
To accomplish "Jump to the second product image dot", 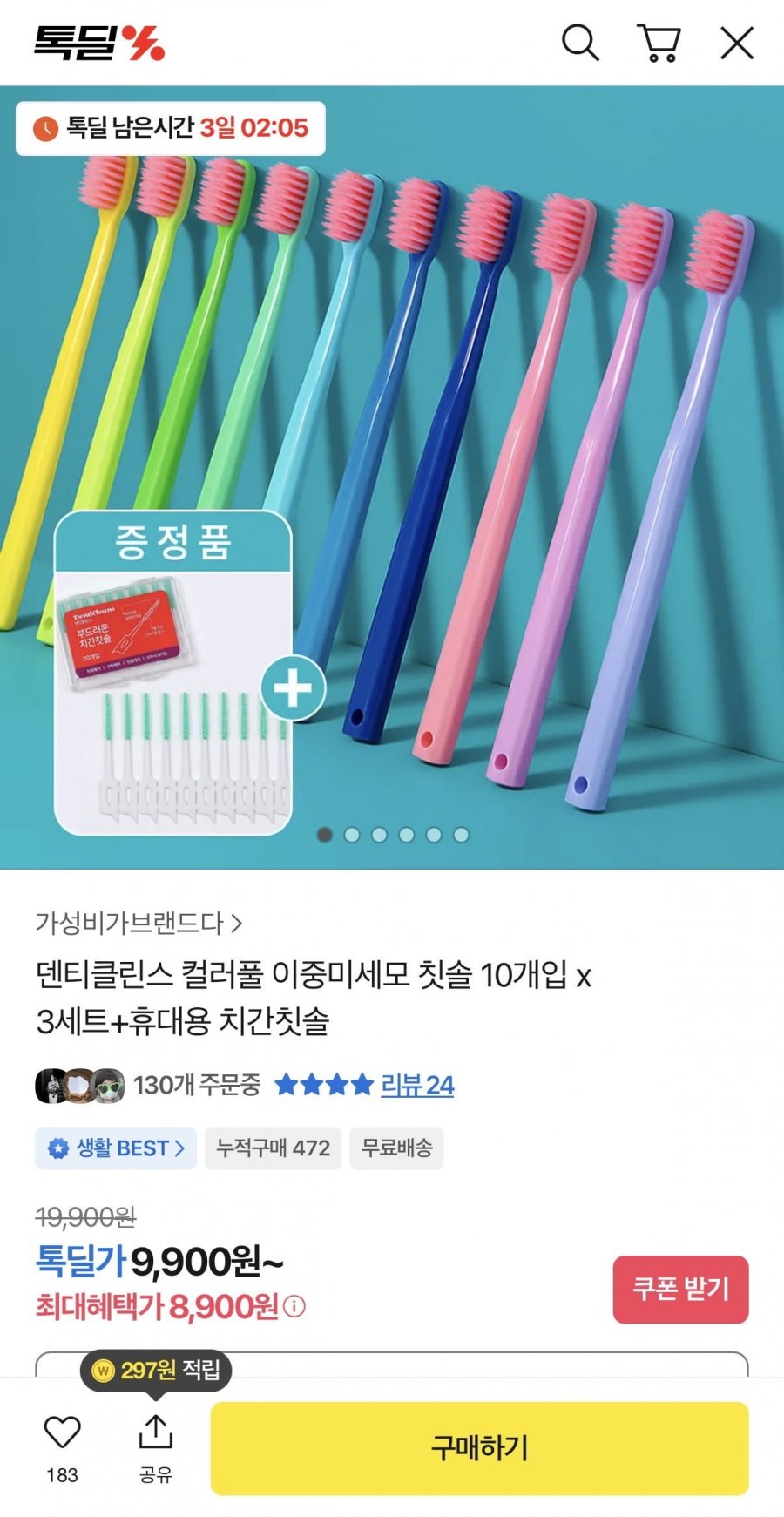I will coord(352,835).
